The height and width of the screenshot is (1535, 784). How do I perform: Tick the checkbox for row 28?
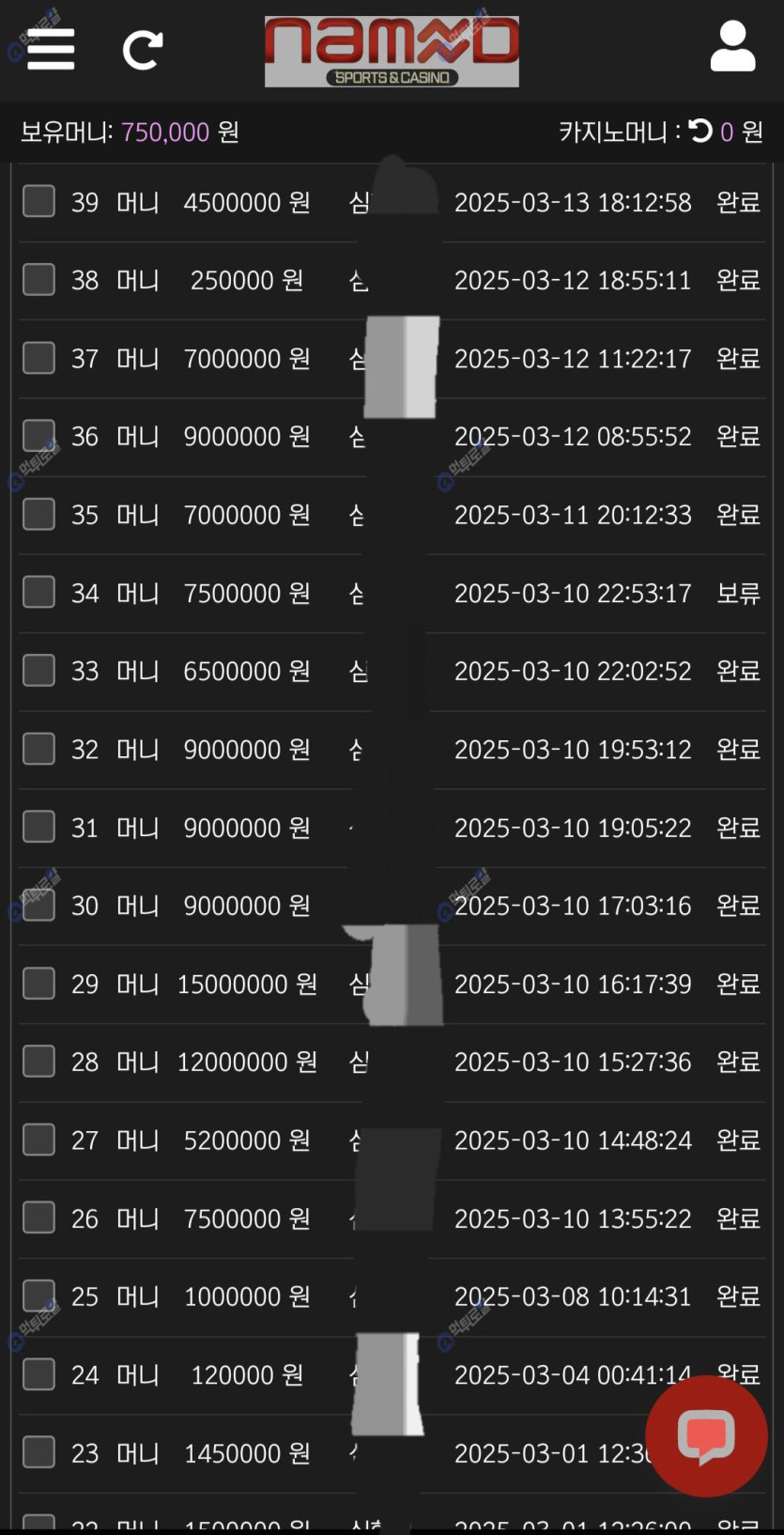click(38, 1061)
